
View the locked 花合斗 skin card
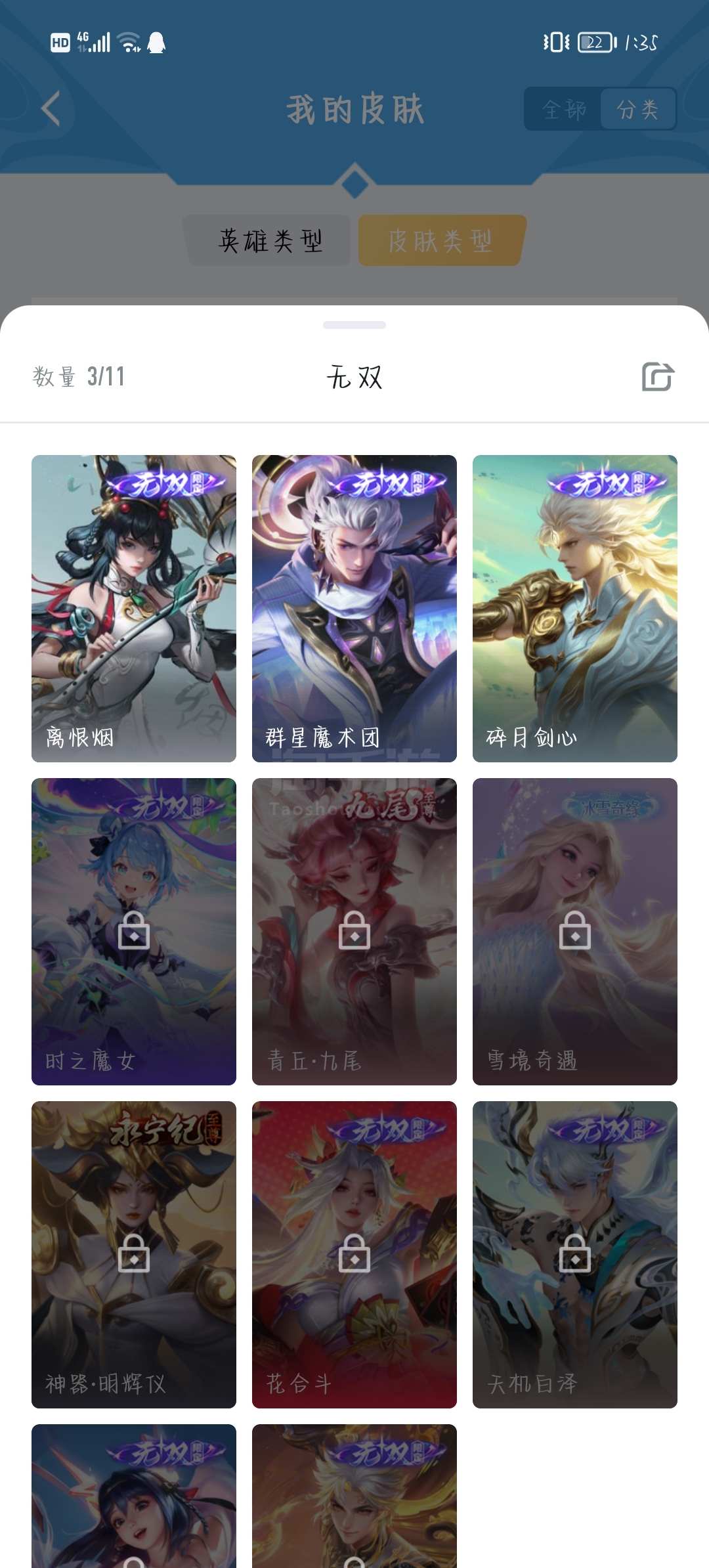pos(354,1254)
